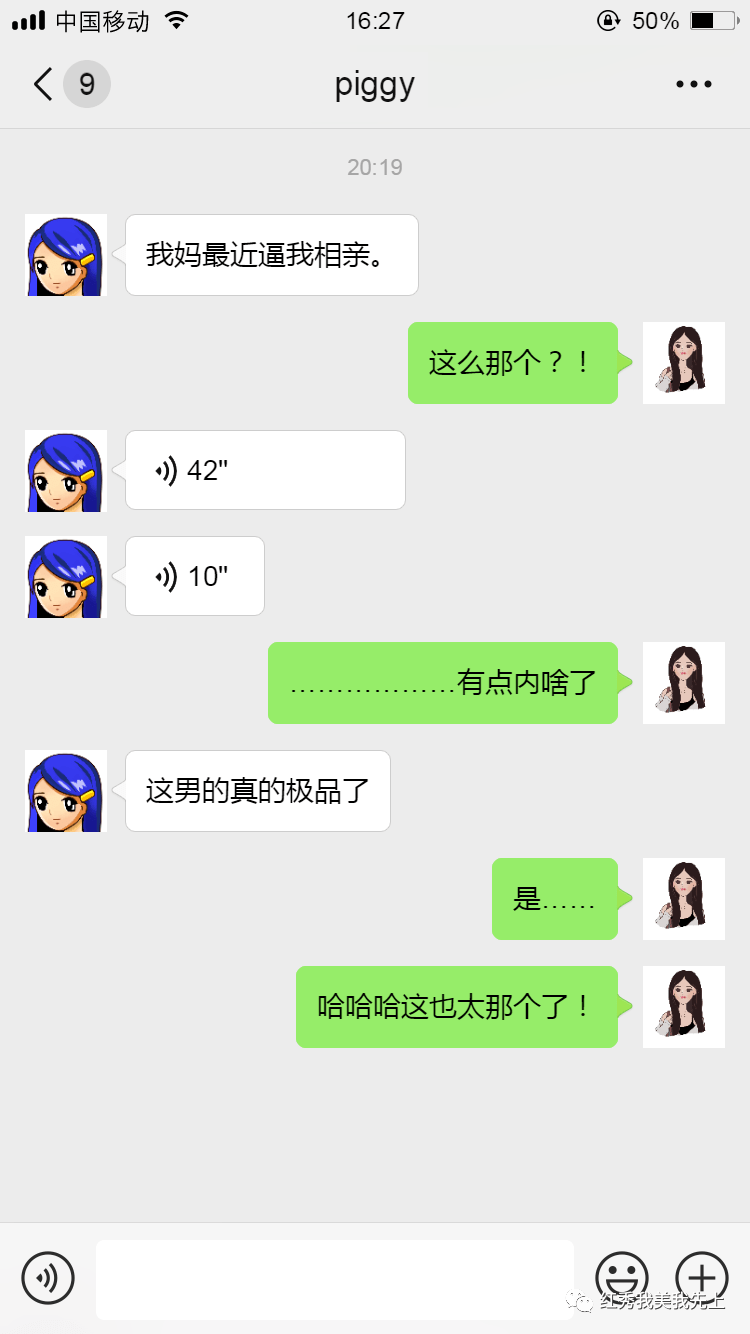Open the emoji picker
The height and width of the screenshot is (1334, 750).
tap(622, 1278)
